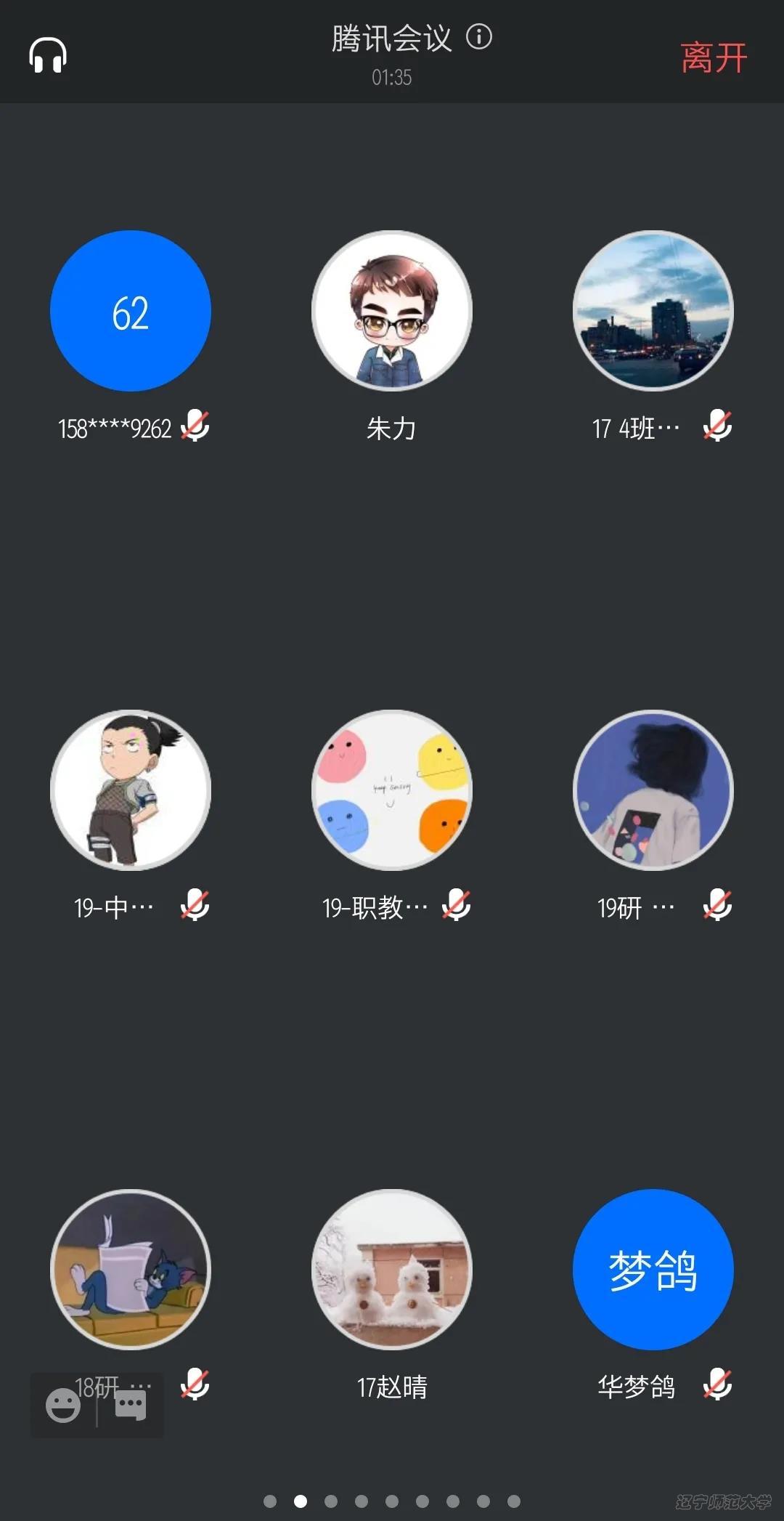Image resolution: width=784 pixels, height=1521 pixels.
Task: Open the chat message bubble
Action: point(131,1406)
